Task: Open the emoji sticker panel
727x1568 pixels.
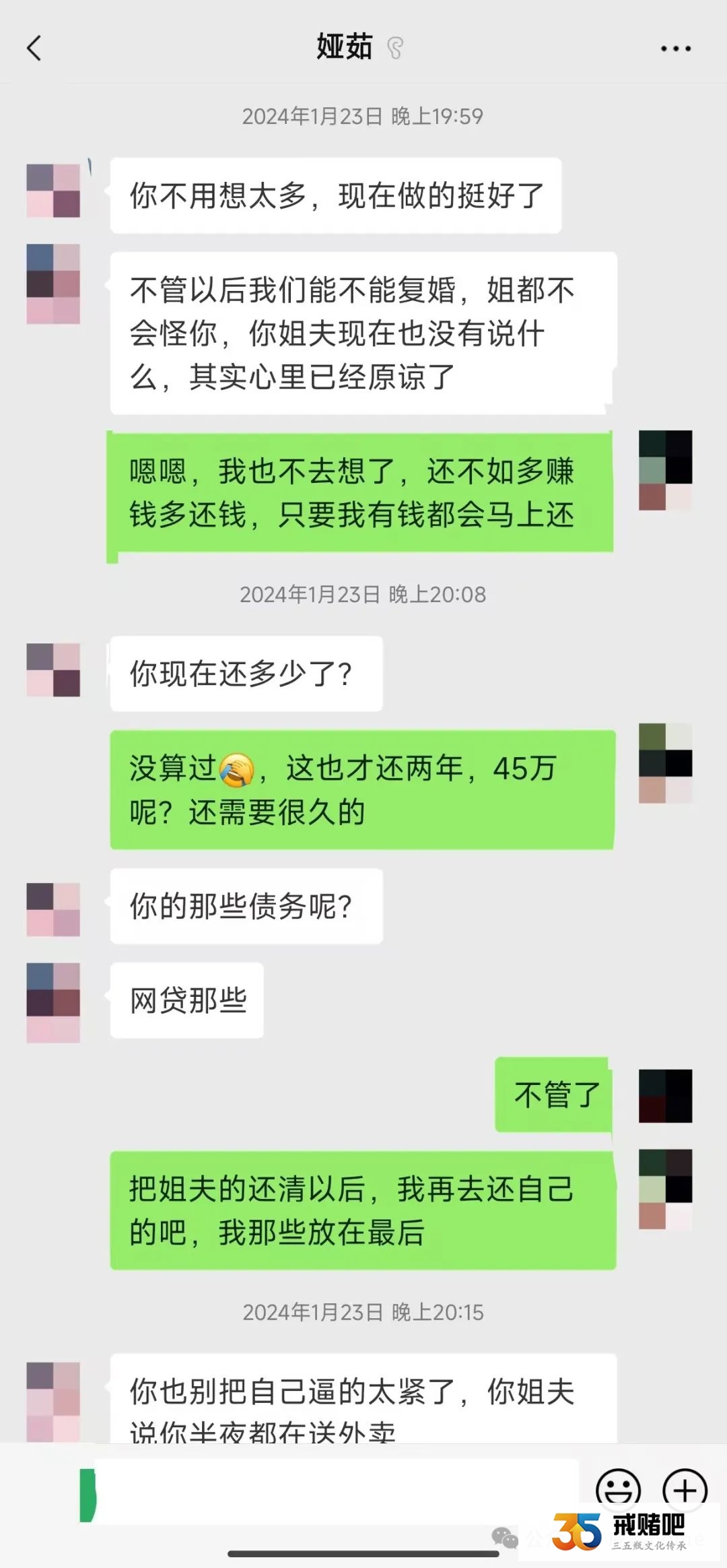Action: 617,1489
